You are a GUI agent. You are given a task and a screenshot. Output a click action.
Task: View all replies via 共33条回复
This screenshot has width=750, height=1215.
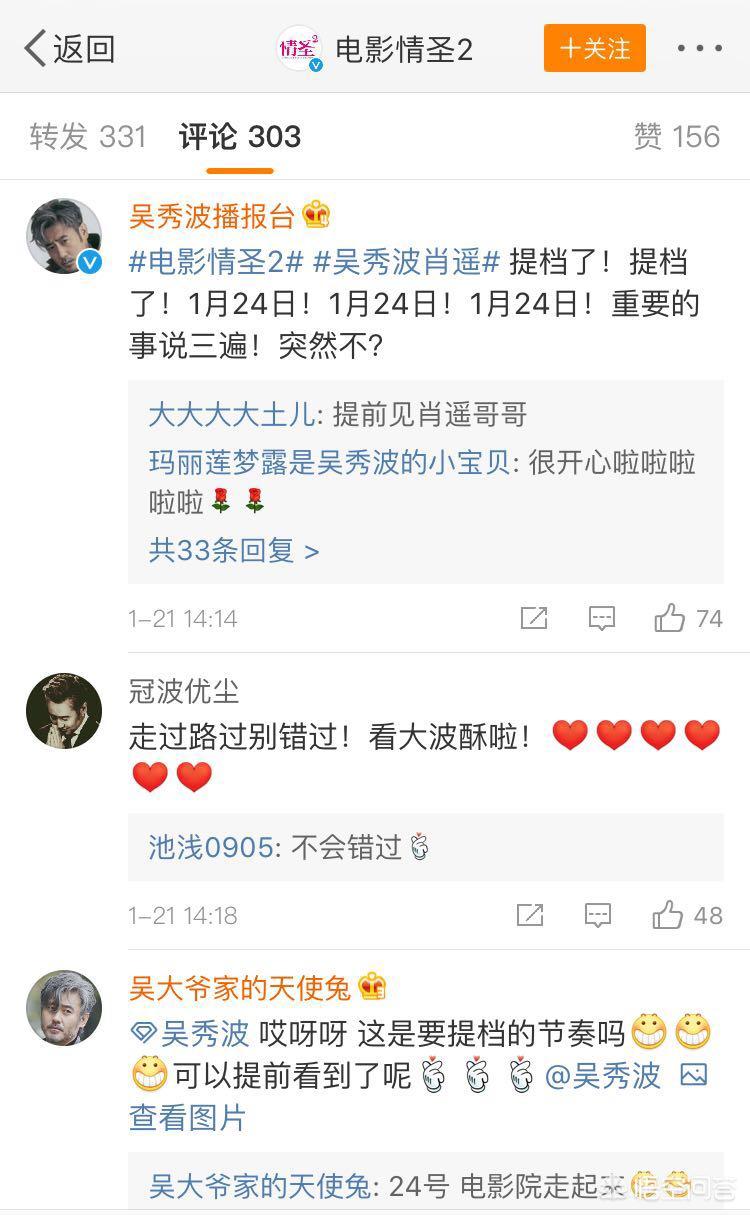234,550
